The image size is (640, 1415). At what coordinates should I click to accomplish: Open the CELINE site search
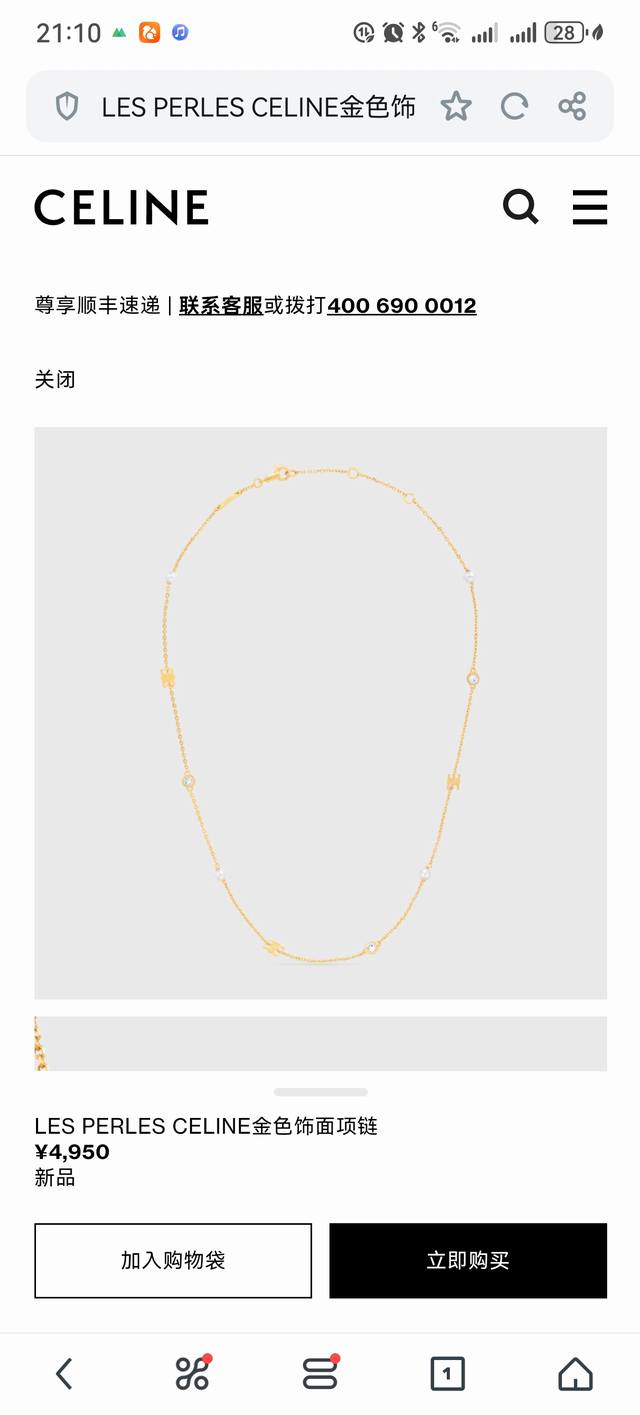[520, 207]
